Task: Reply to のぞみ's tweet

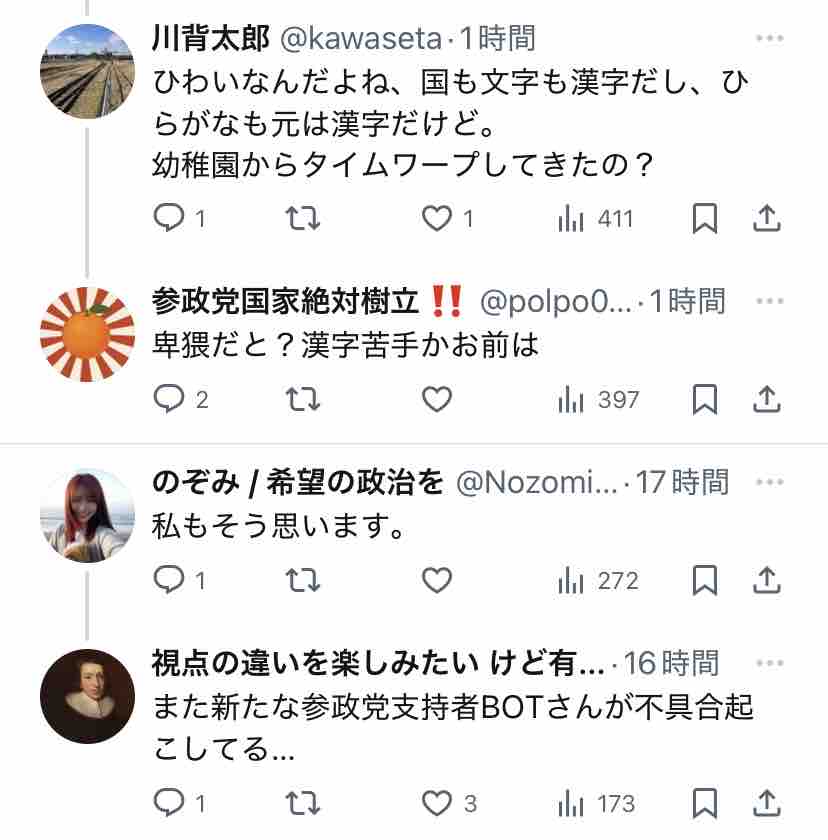Action: [169, 580]
